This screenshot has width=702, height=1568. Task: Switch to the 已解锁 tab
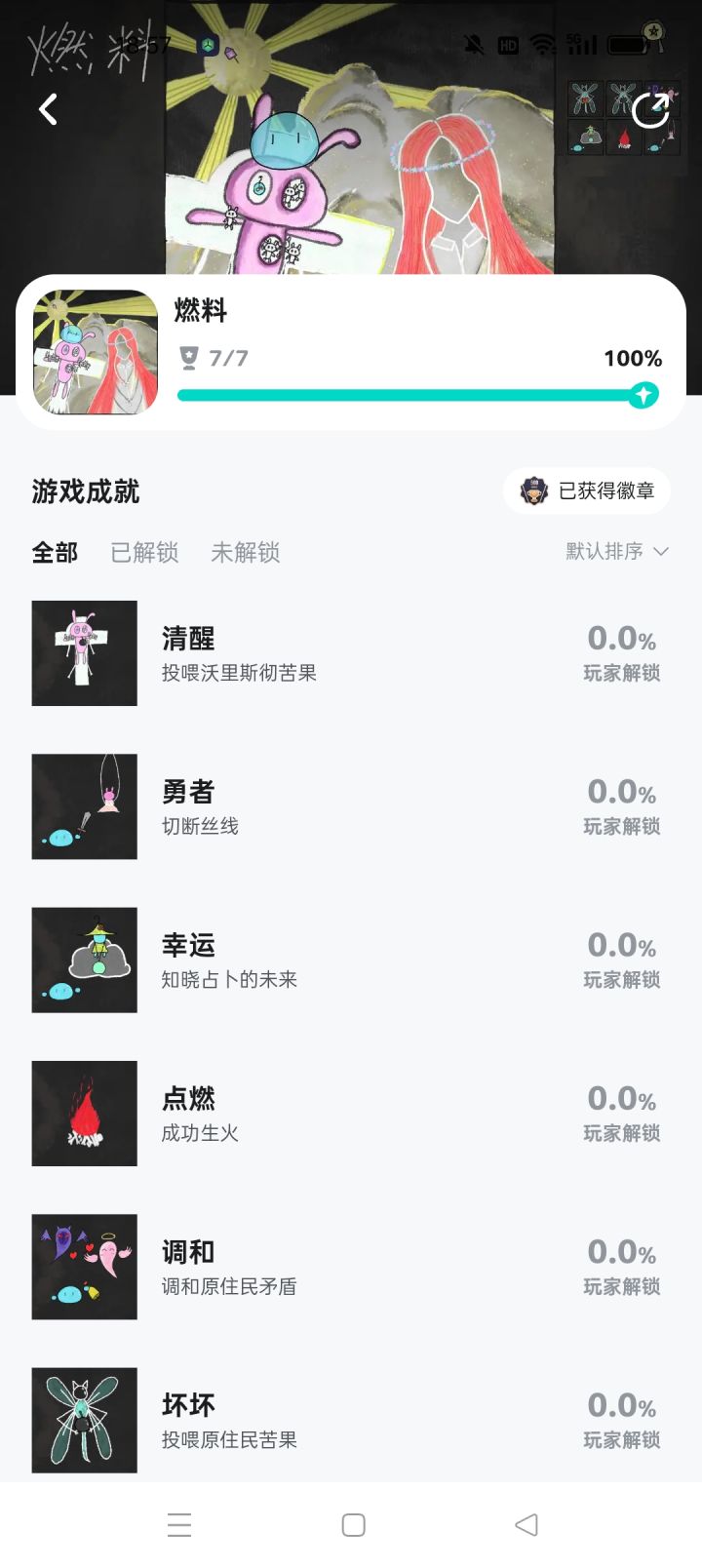tap(144, 552)
